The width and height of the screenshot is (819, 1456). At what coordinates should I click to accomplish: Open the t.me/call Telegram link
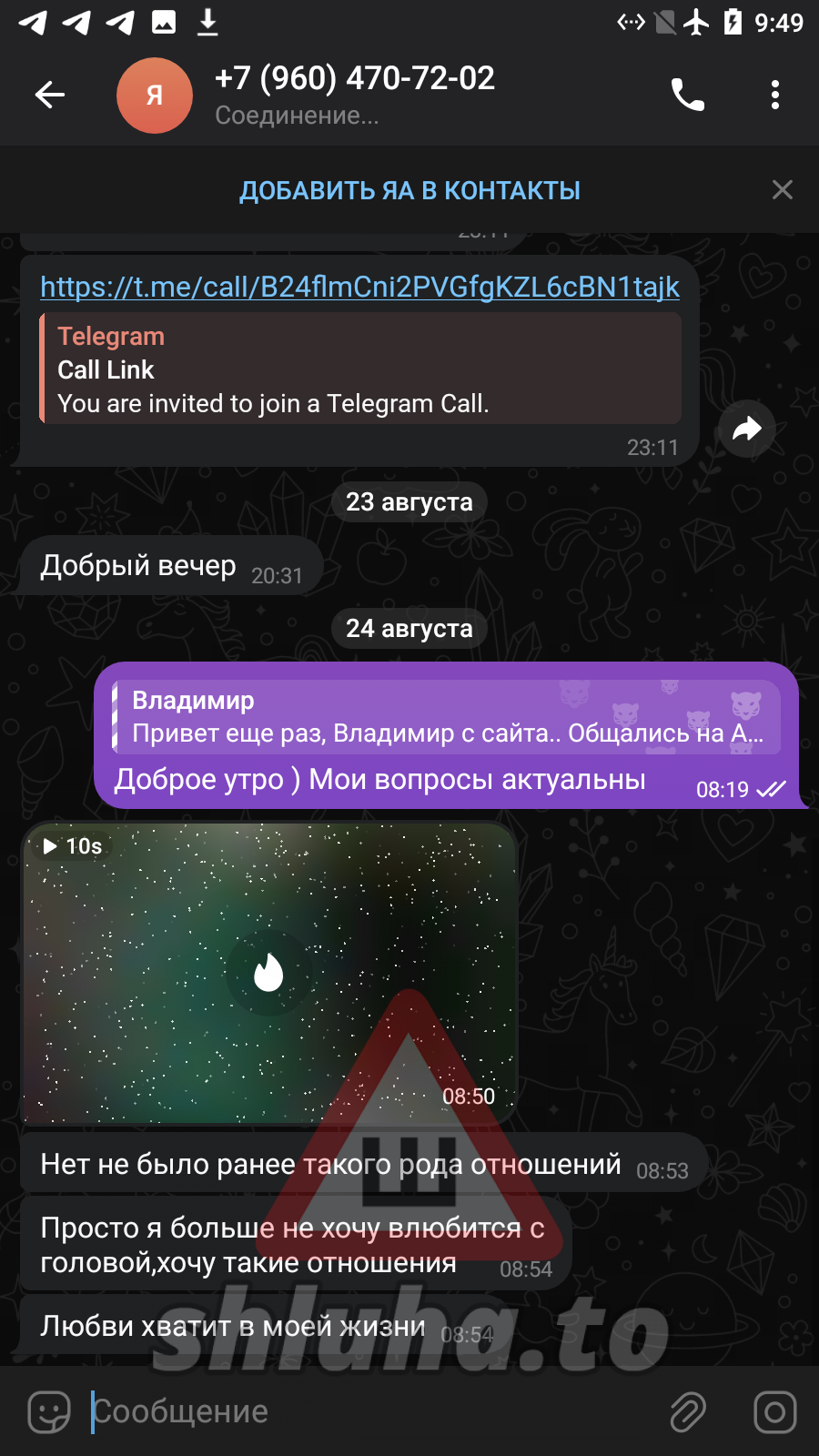point(359,287)
